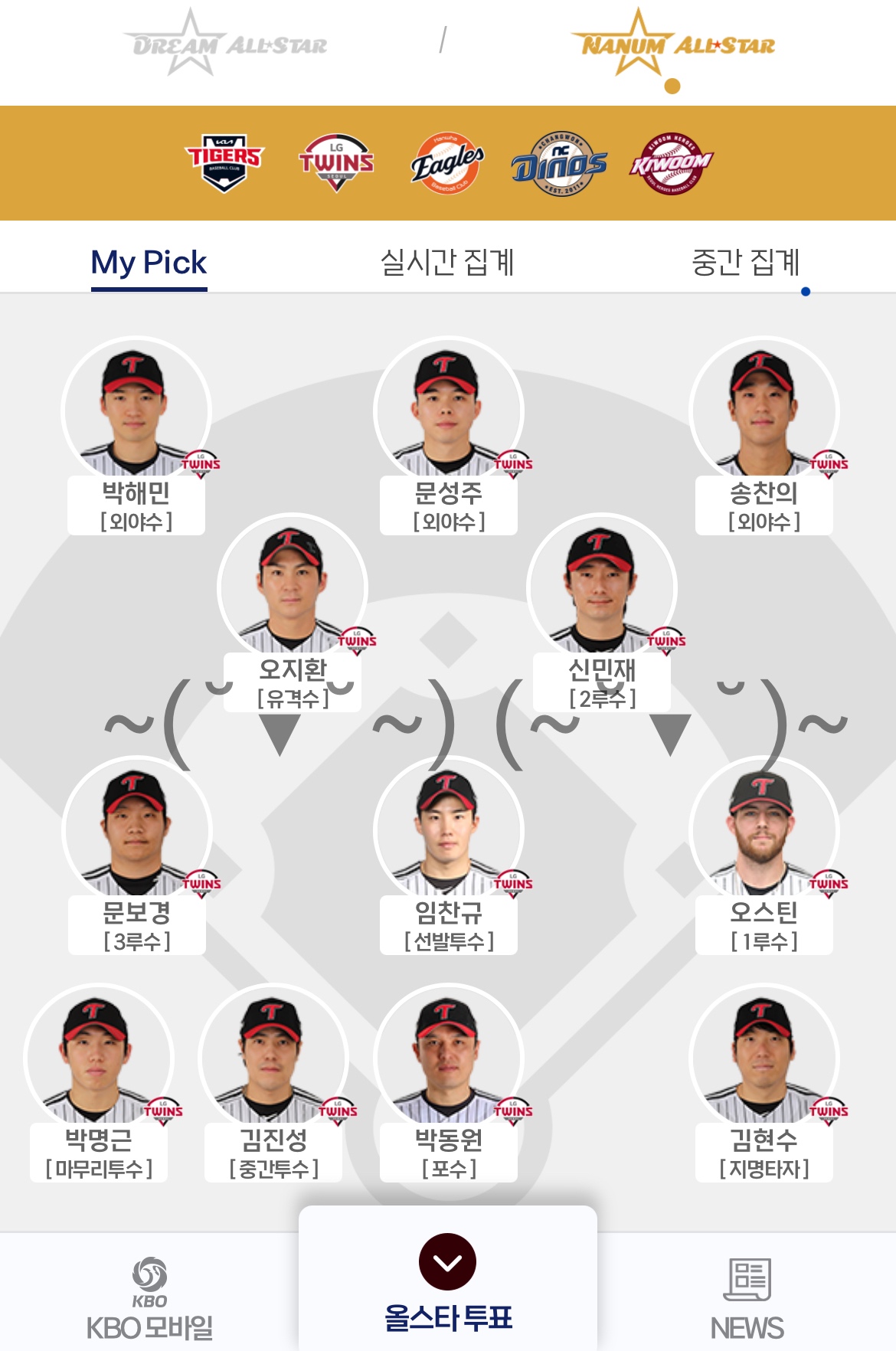Select the Nanum All-Star tab

pos(673,44)
